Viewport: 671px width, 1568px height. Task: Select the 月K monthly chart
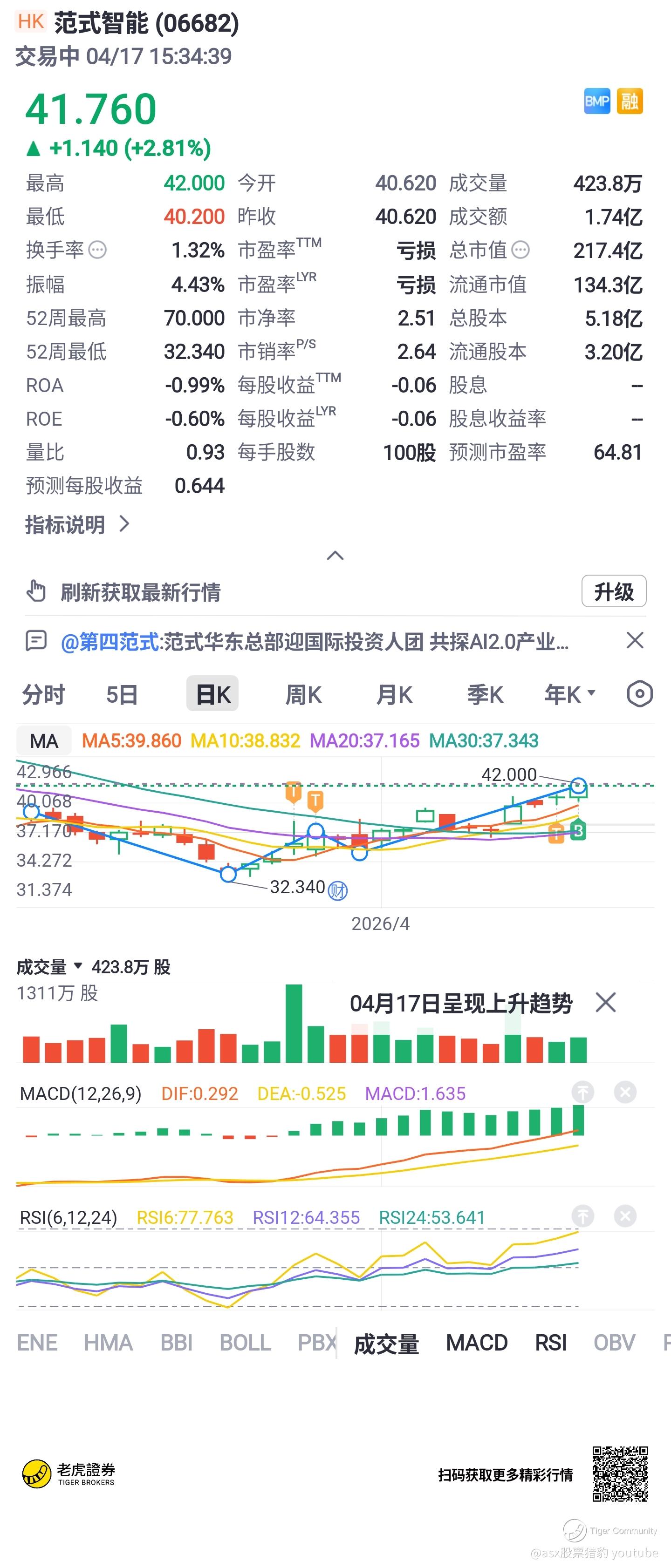coord(394,694)
